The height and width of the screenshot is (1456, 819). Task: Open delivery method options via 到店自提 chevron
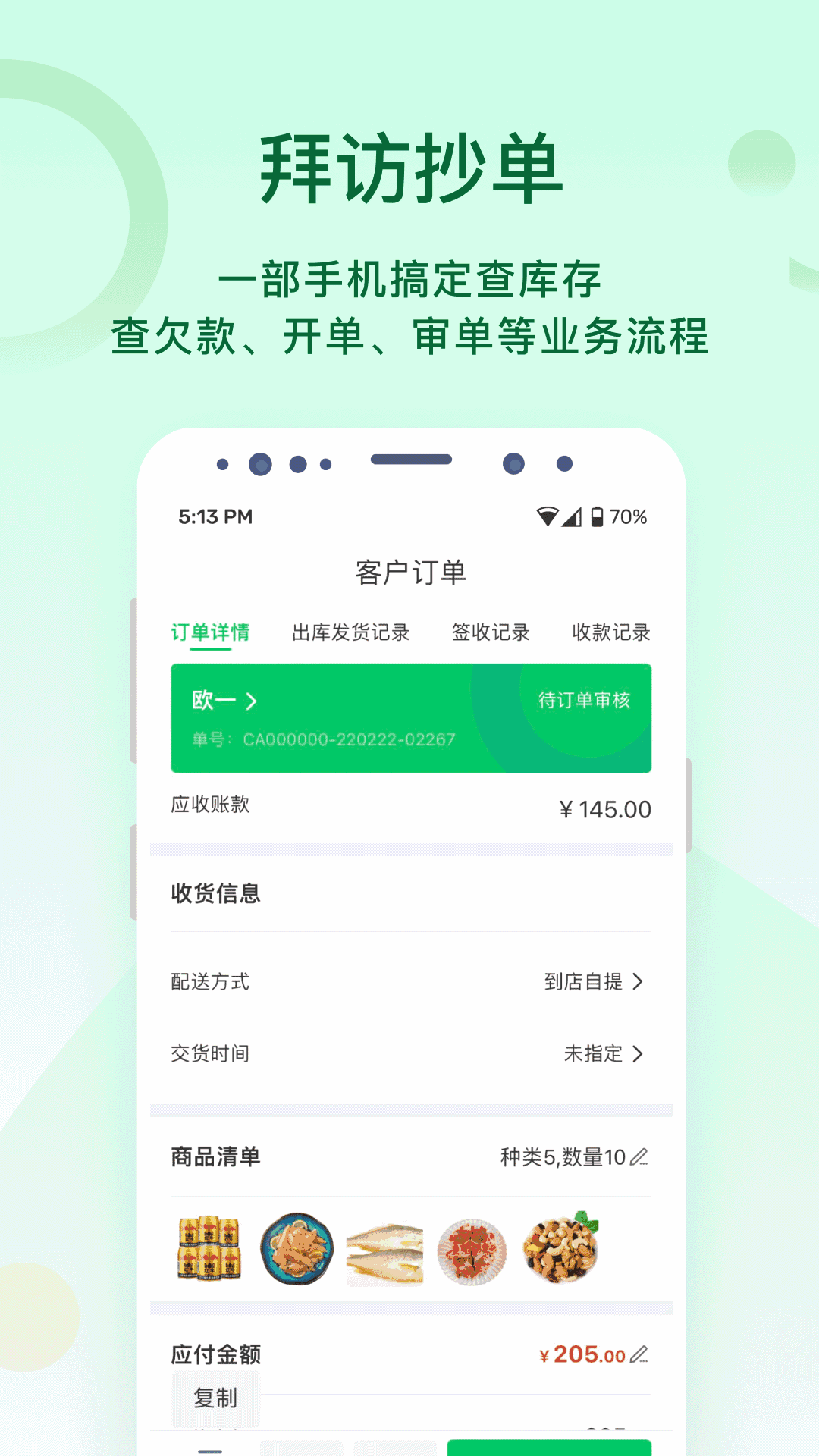(x=639, y=981)
